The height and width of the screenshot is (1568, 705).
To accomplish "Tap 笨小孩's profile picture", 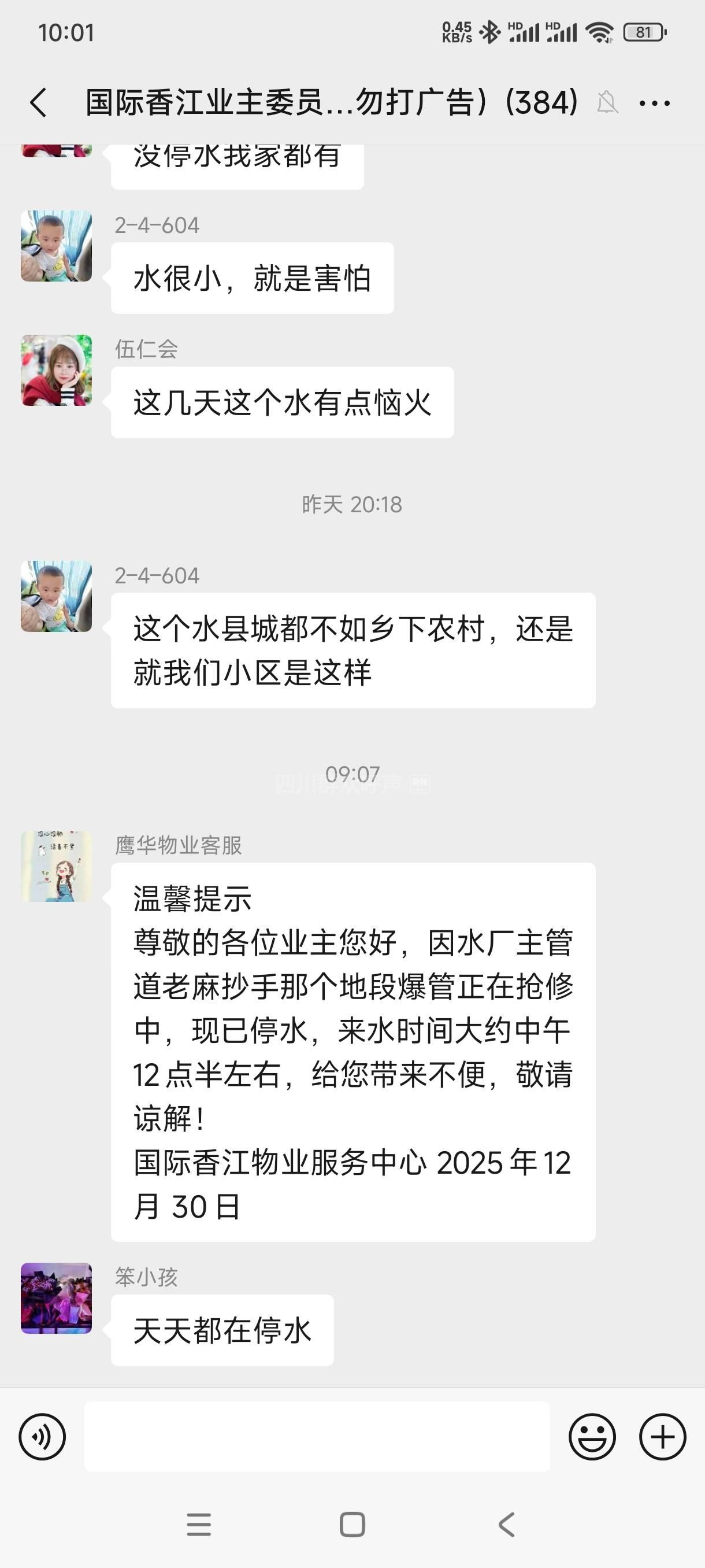I will click(x=57, y=1298).
